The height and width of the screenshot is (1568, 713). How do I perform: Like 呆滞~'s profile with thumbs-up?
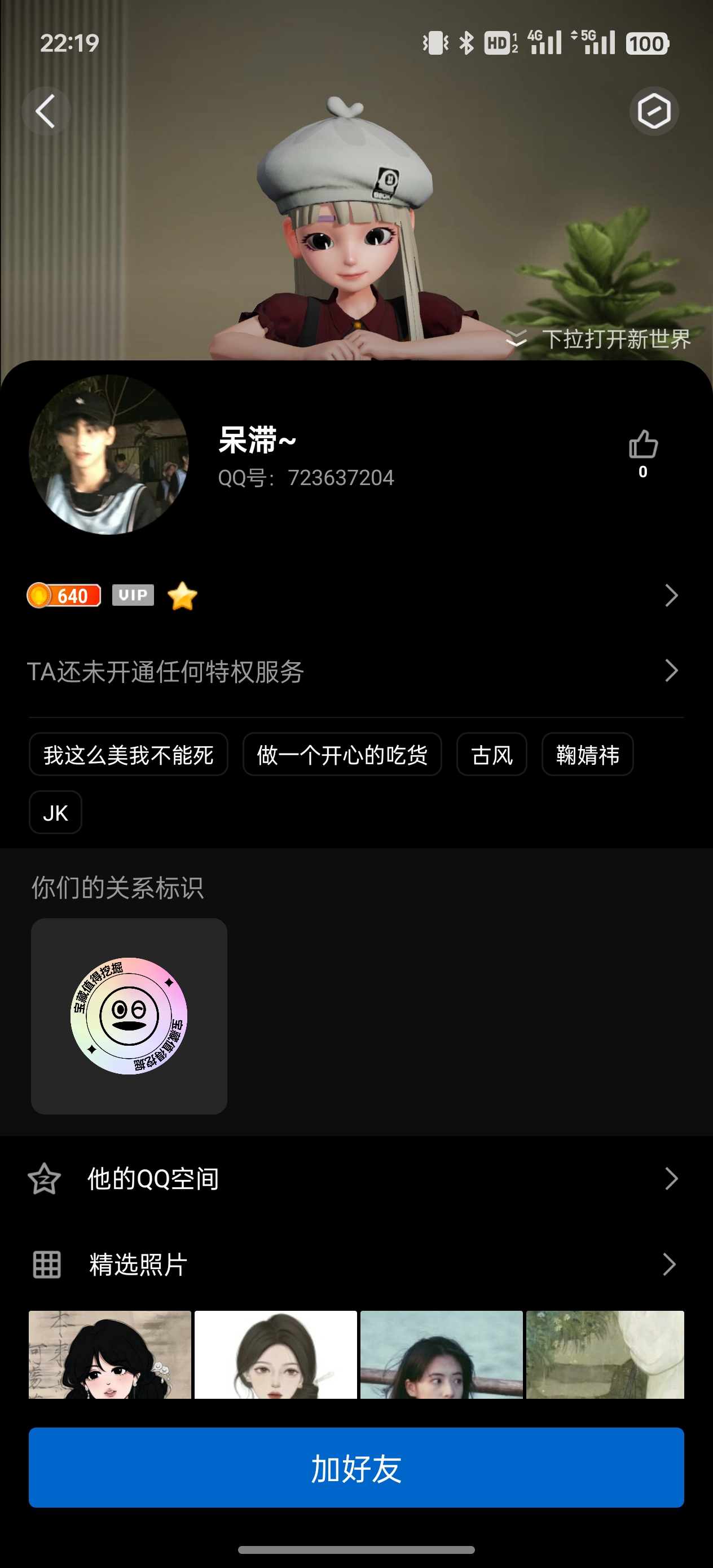[x=643, y=444]
